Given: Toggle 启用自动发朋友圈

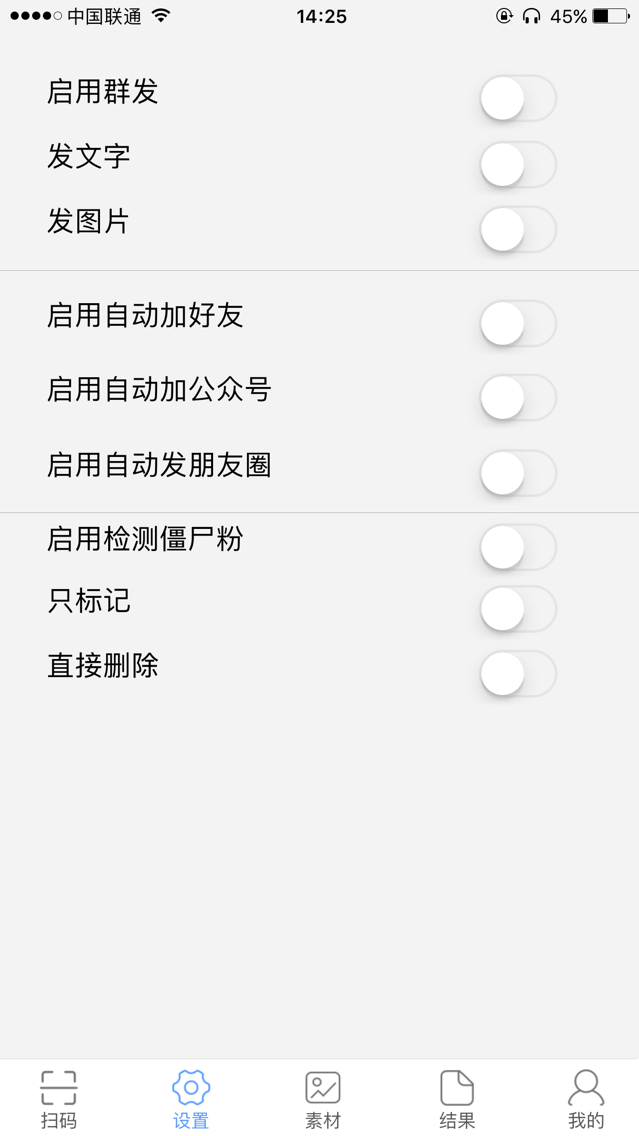Looking at the screenshot, I should click(517, 472).
